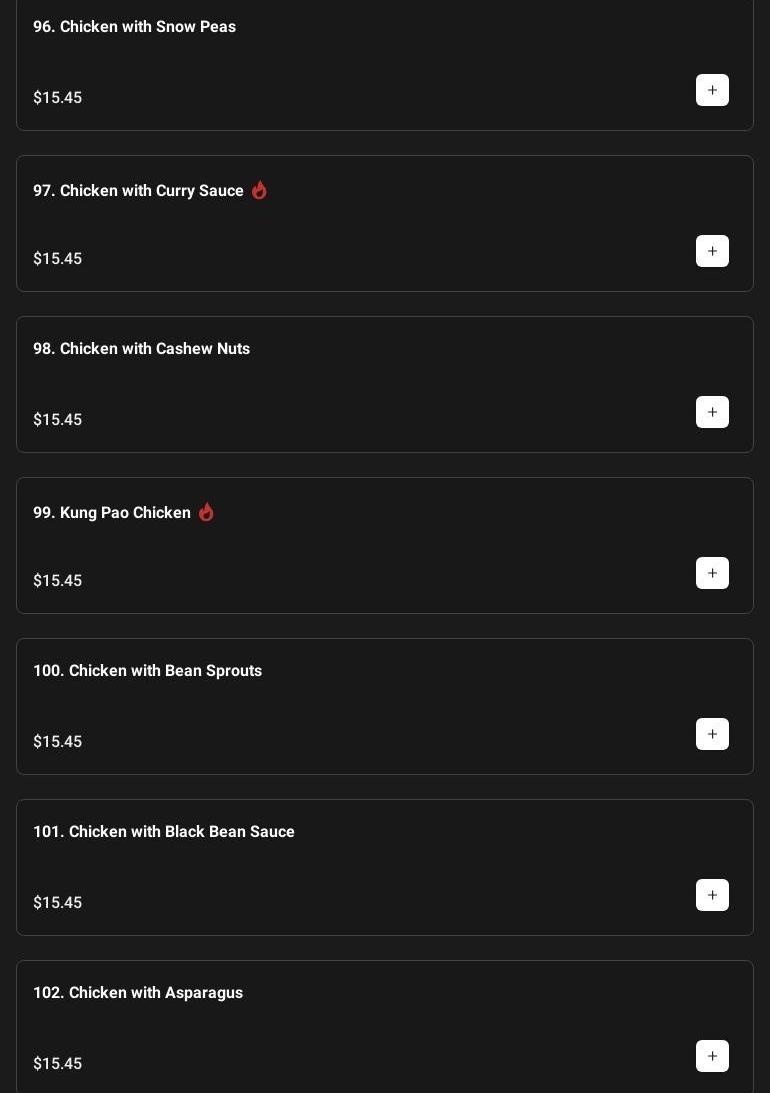The image size is (770, 1093).
Task: Add Chicken with Asparagus to cart
Action: pyautogui.click(x=712, y=1056)
